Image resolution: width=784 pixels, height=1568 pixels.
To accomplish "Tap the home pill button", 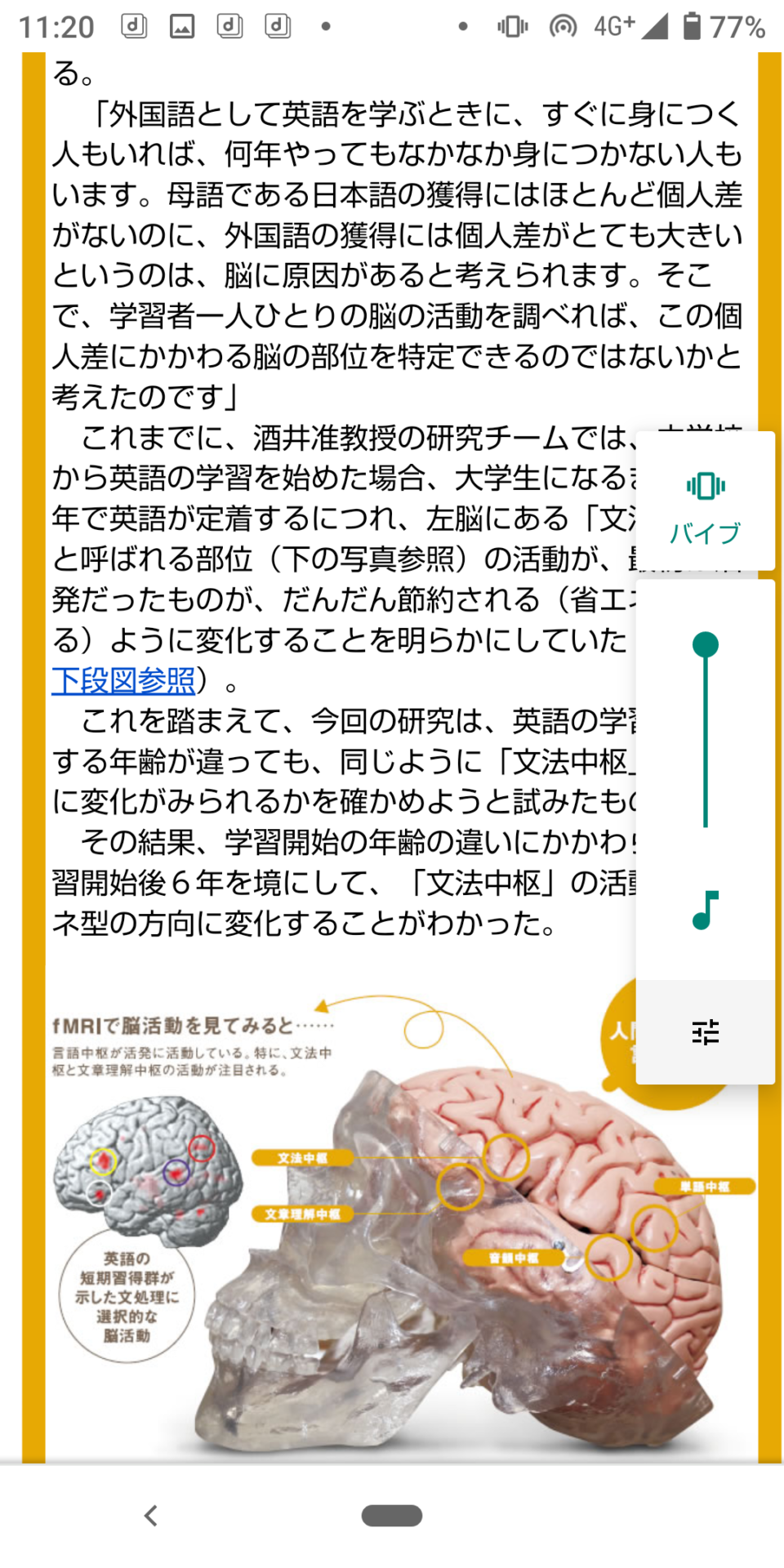I will point(392,1516).
